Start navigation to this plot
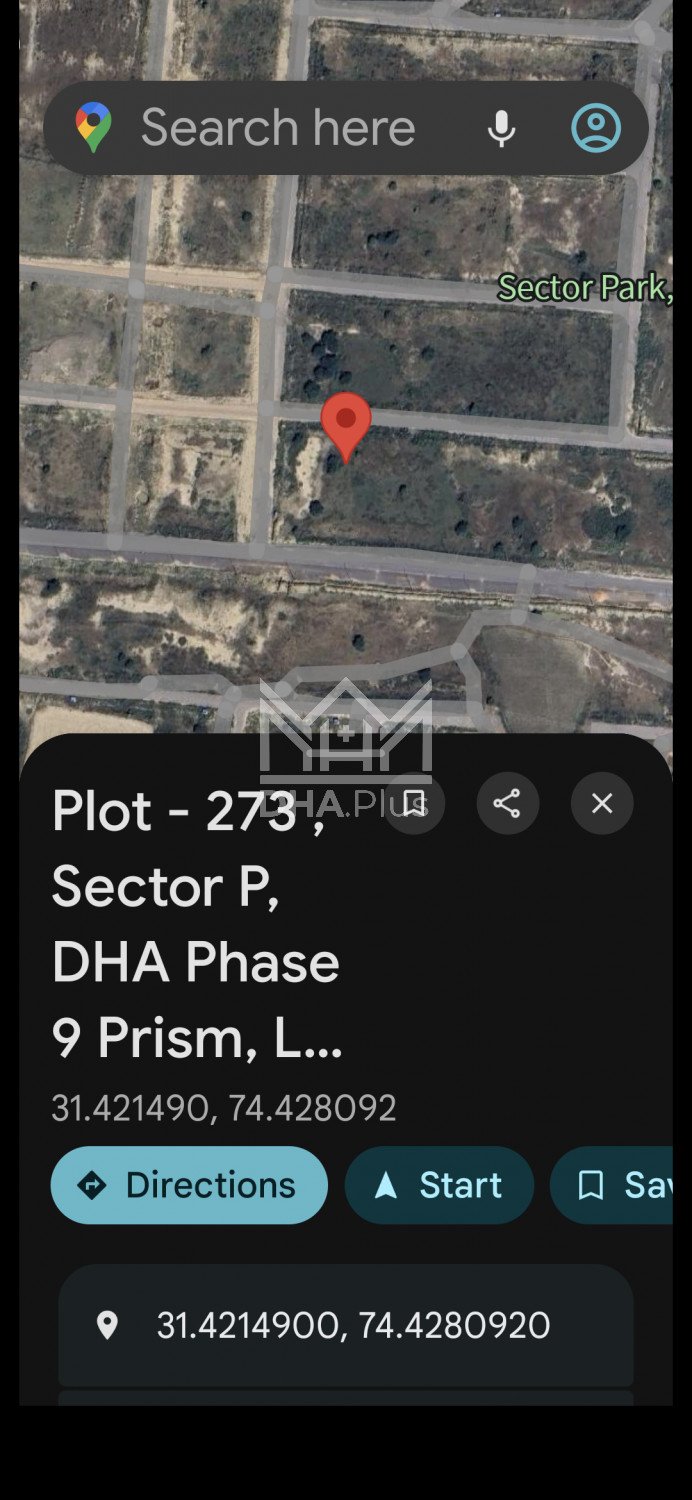 439,1185
